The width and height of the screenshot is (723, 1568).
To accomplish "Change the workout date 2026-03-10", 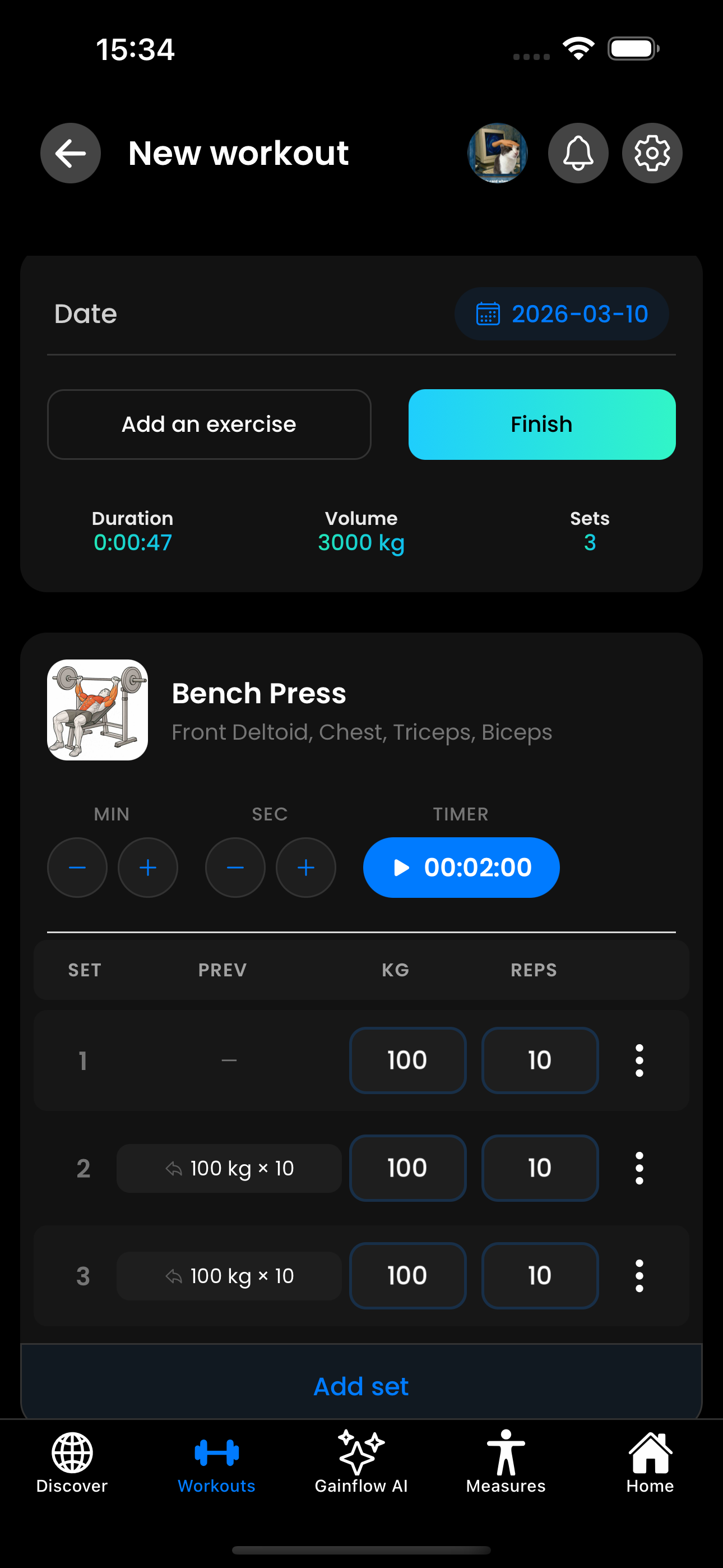I will [562, 314].
